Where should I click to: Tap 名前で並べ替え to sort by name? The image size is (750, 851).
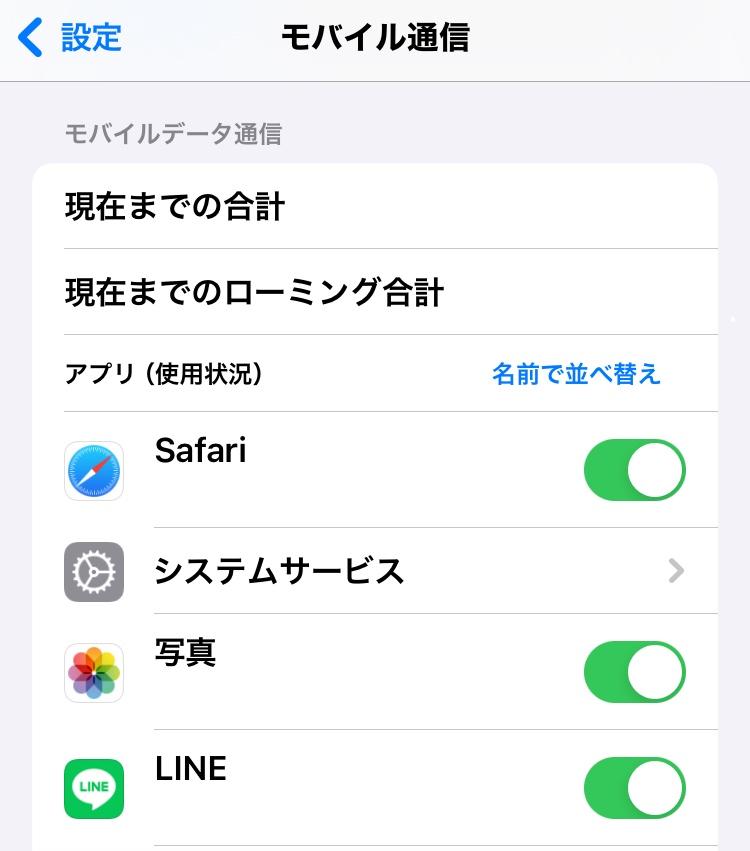click(576, 374)
